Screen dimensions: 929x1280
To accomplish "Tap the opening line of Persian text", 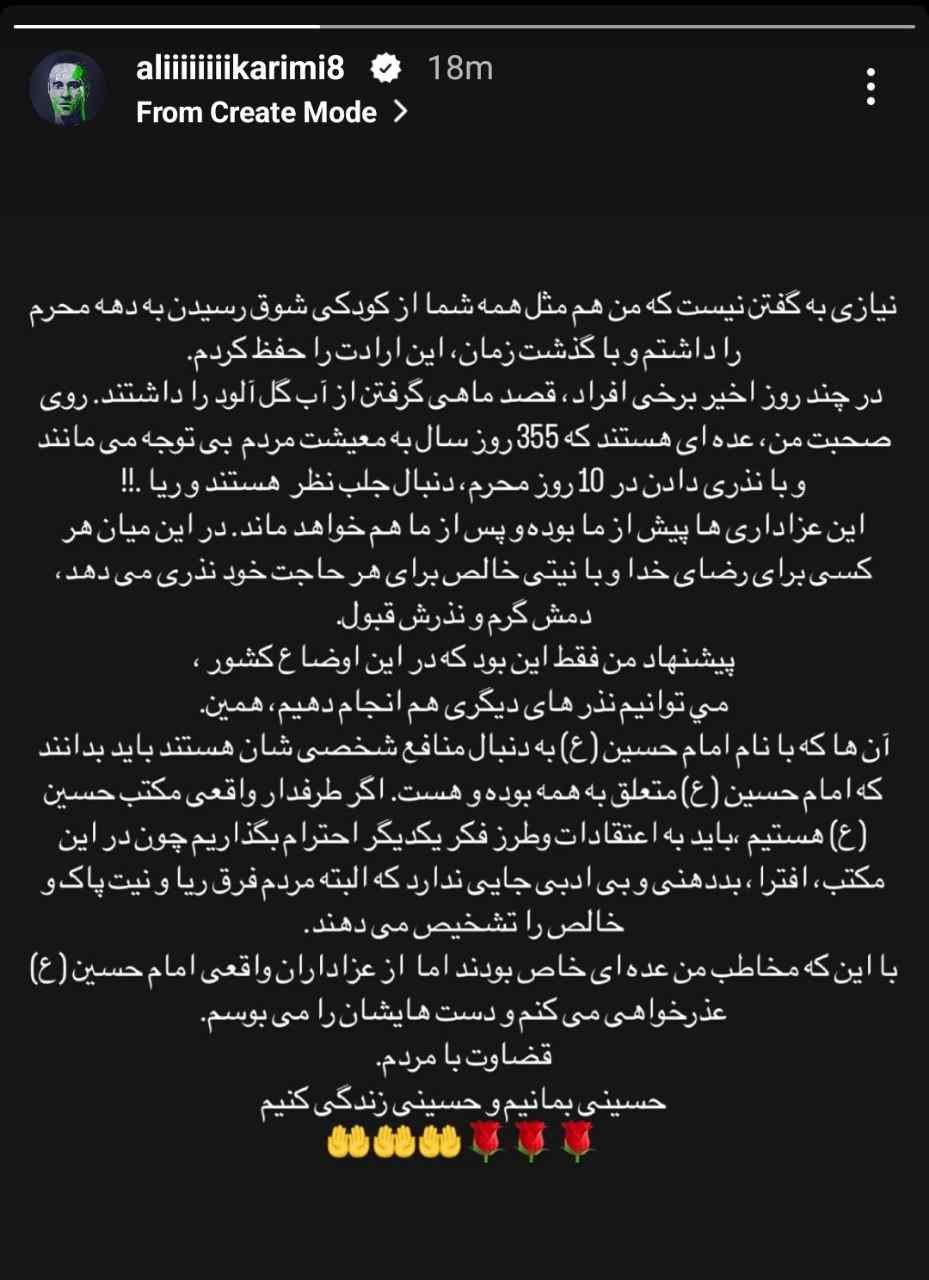I will click(x=464, y=305).
